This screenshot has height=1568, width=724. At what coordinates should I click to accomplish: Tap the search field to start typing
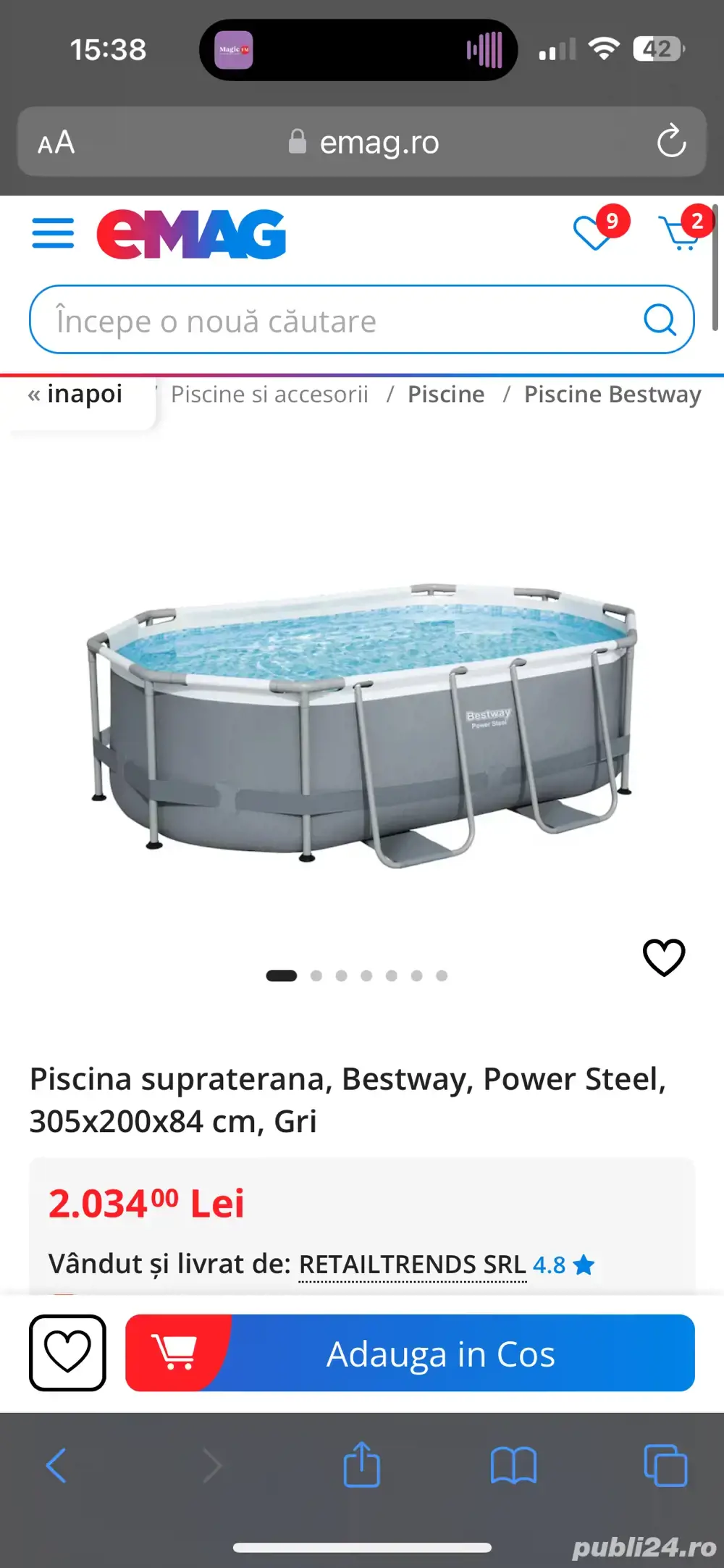(x=326, y=319)
